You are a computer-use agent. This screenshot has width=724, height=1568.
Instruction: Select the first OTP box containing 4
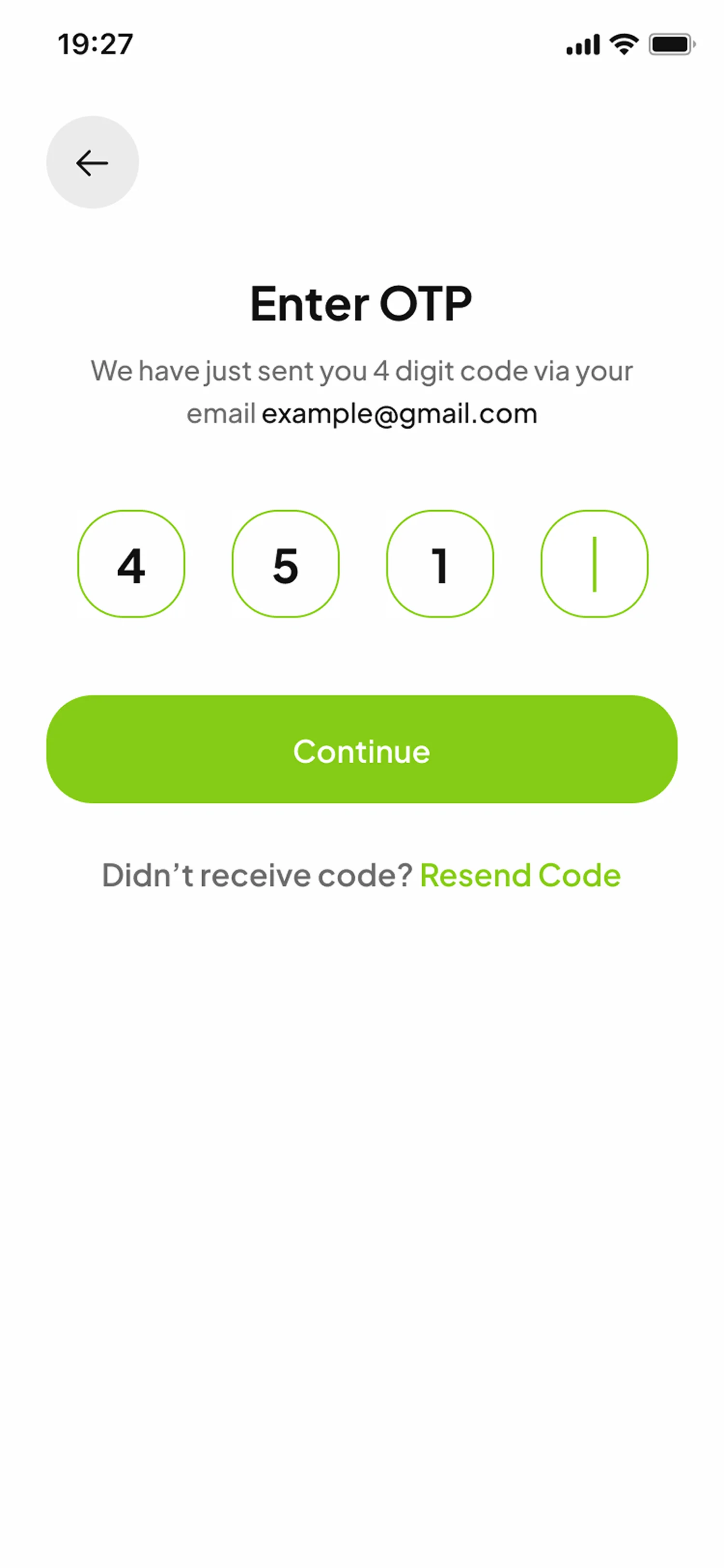[131, 564]
